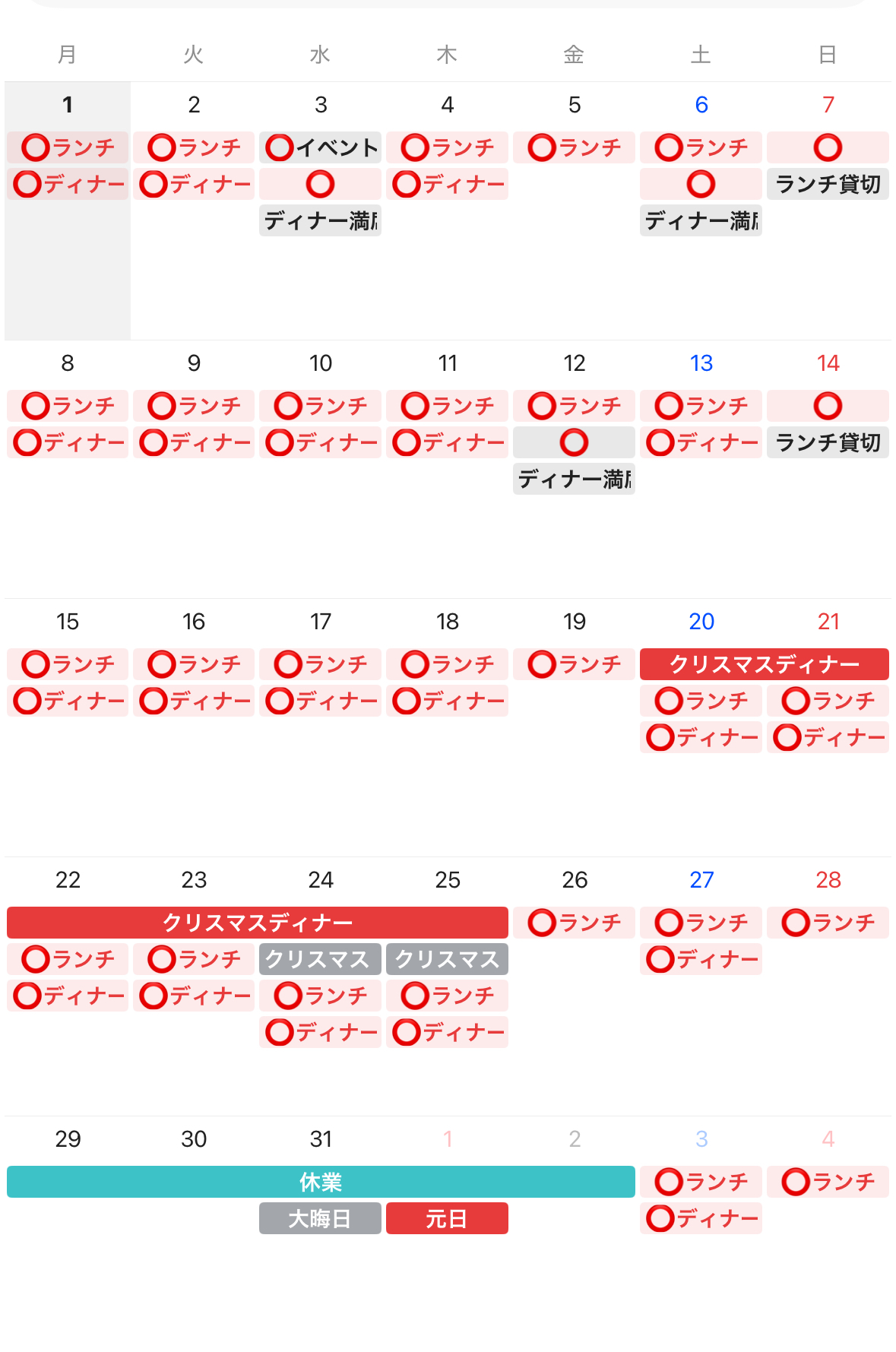This screenshot has width=896, height=1352.
Task: Open the 大晦日 event on the 31st
Action: pyautogui.click(x=320, y=1219)
